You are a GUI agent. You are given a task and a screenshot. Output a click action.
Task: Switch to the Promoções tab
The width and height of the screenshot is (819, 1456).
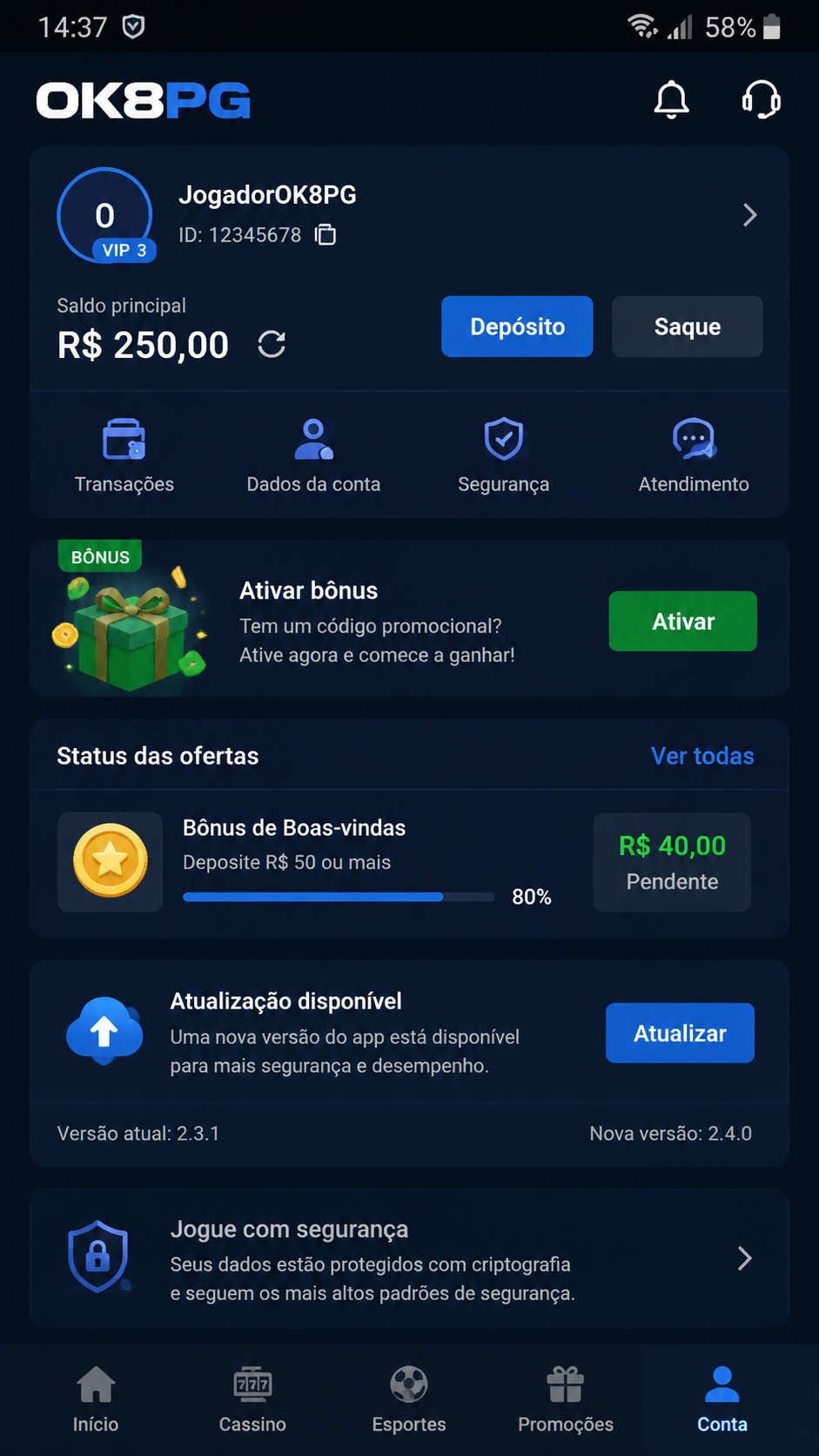pyautogui.click(x=566, y=1399)
